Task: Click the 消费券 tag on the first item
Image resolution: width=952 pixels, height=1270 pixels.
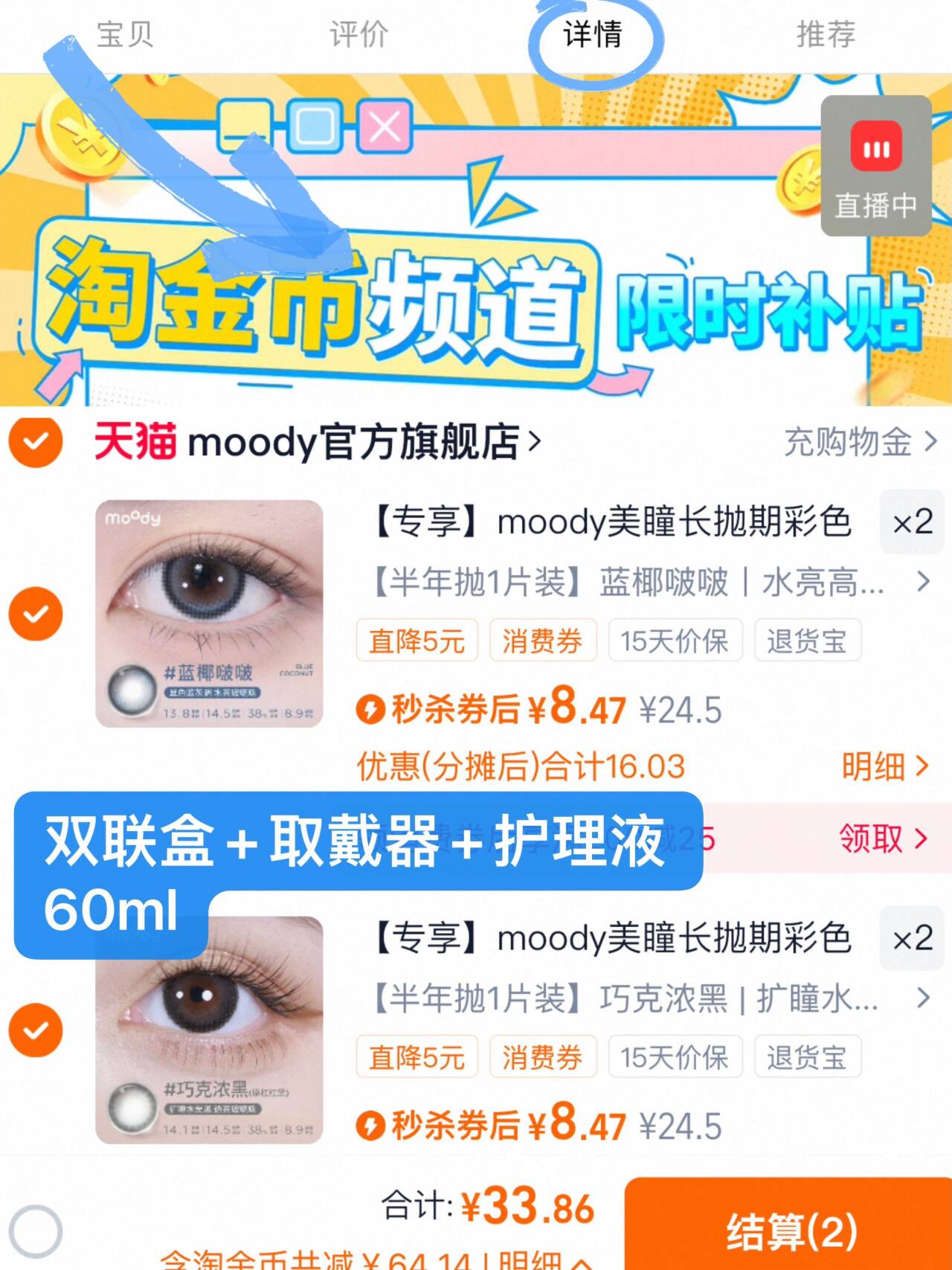Action: (544, 638)
